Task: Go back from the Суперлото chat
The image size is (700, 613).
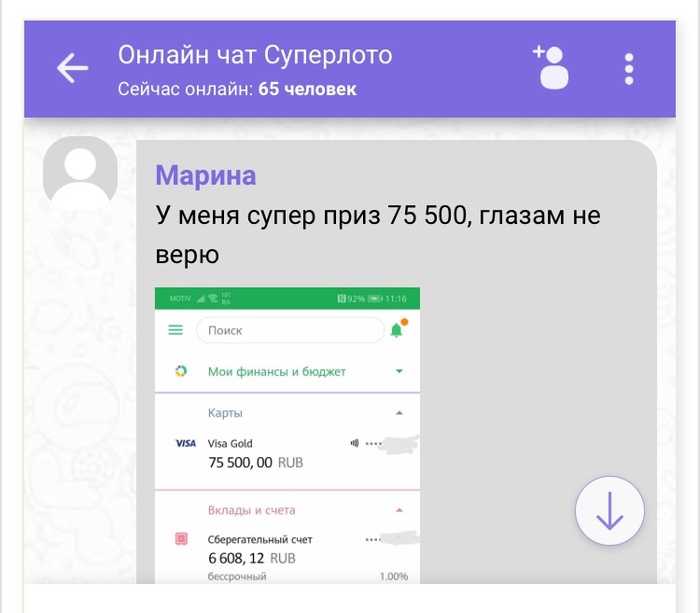Action: (72, 68)
